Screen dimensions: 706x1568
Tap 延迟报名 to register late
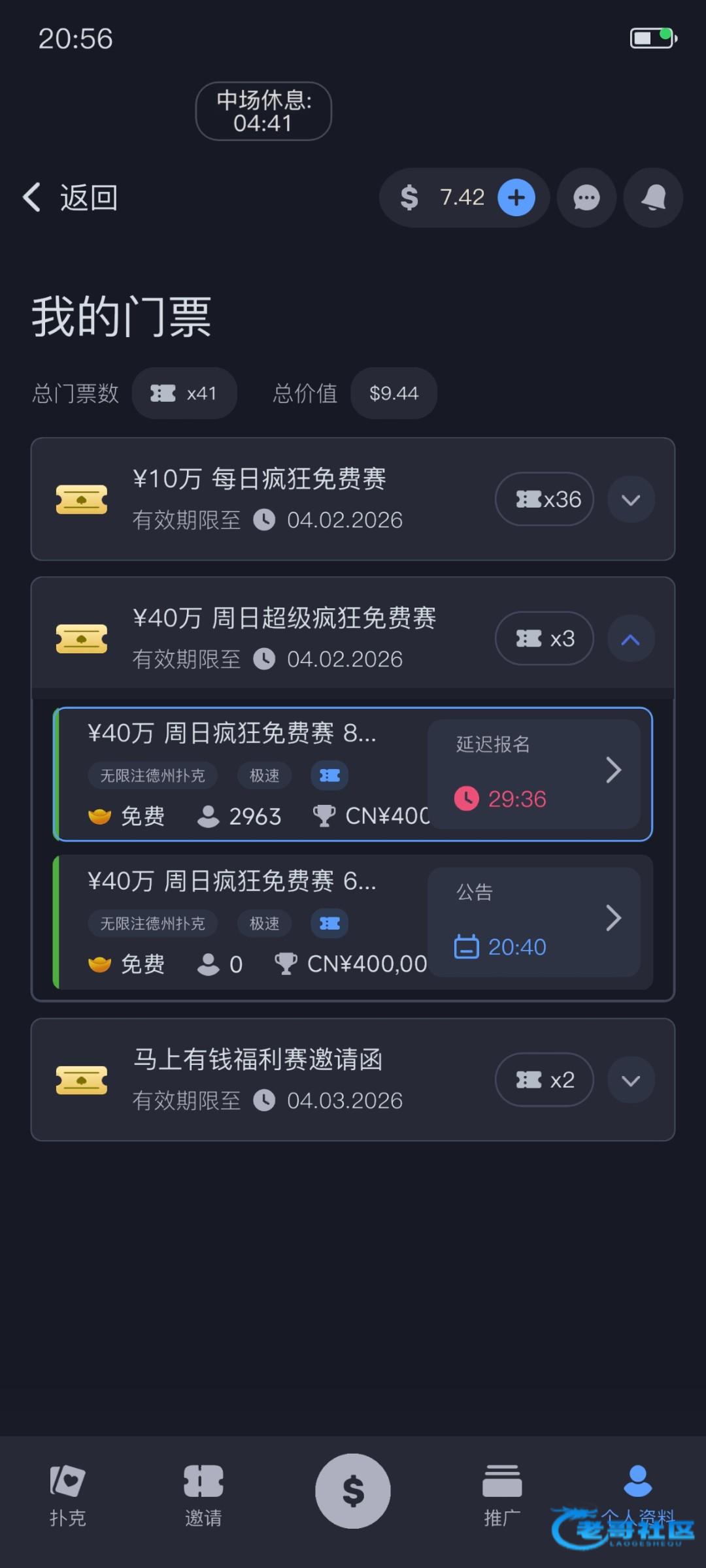[x=534, y=774]
